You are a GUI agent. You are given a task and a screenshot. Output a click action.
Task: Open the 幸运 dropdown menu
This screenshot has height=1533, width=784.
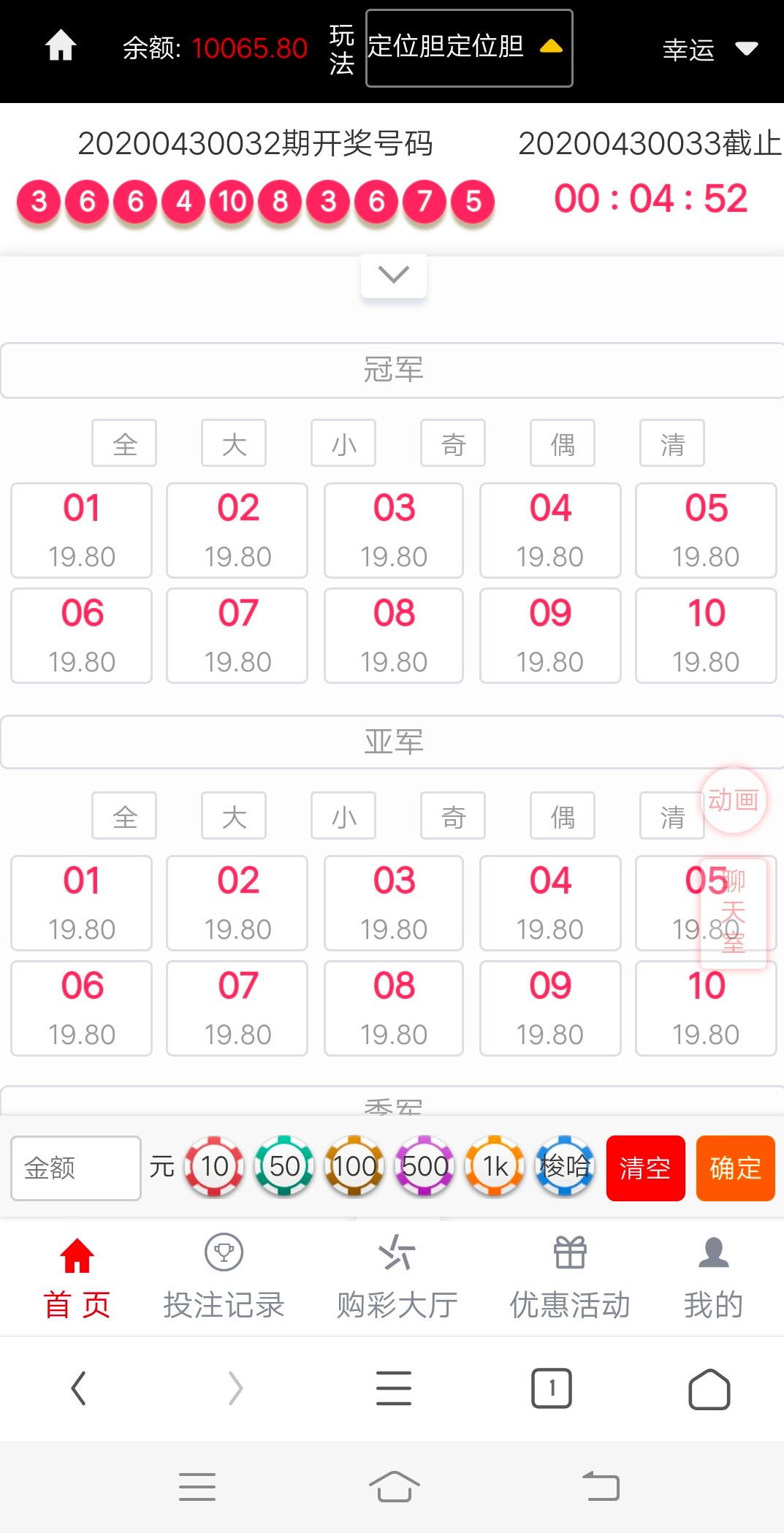tap(709, 49)
